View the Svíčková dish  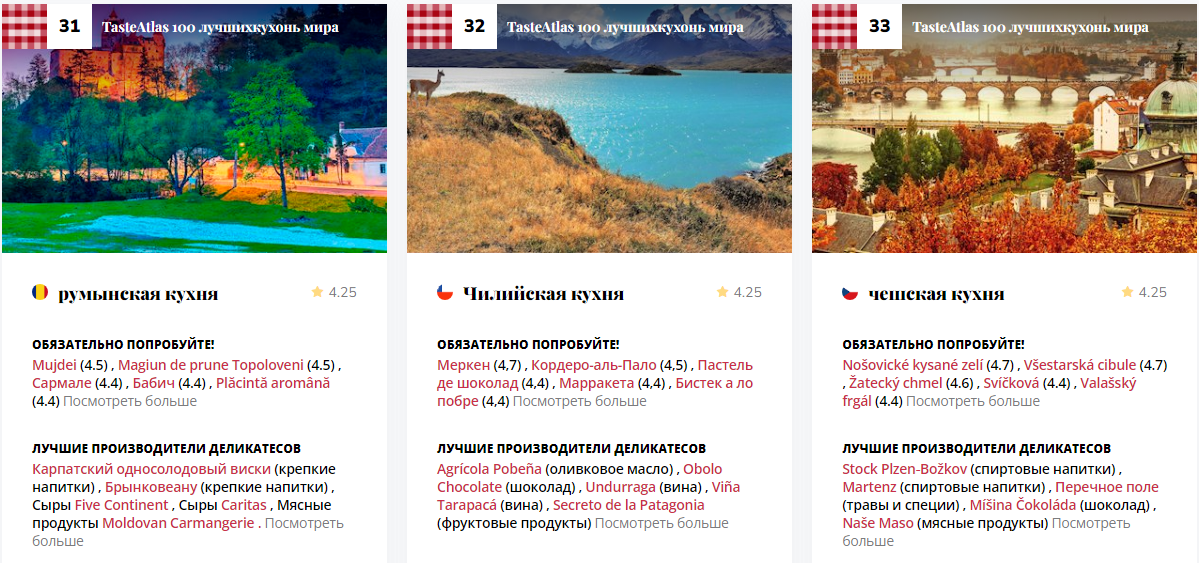1011,383
